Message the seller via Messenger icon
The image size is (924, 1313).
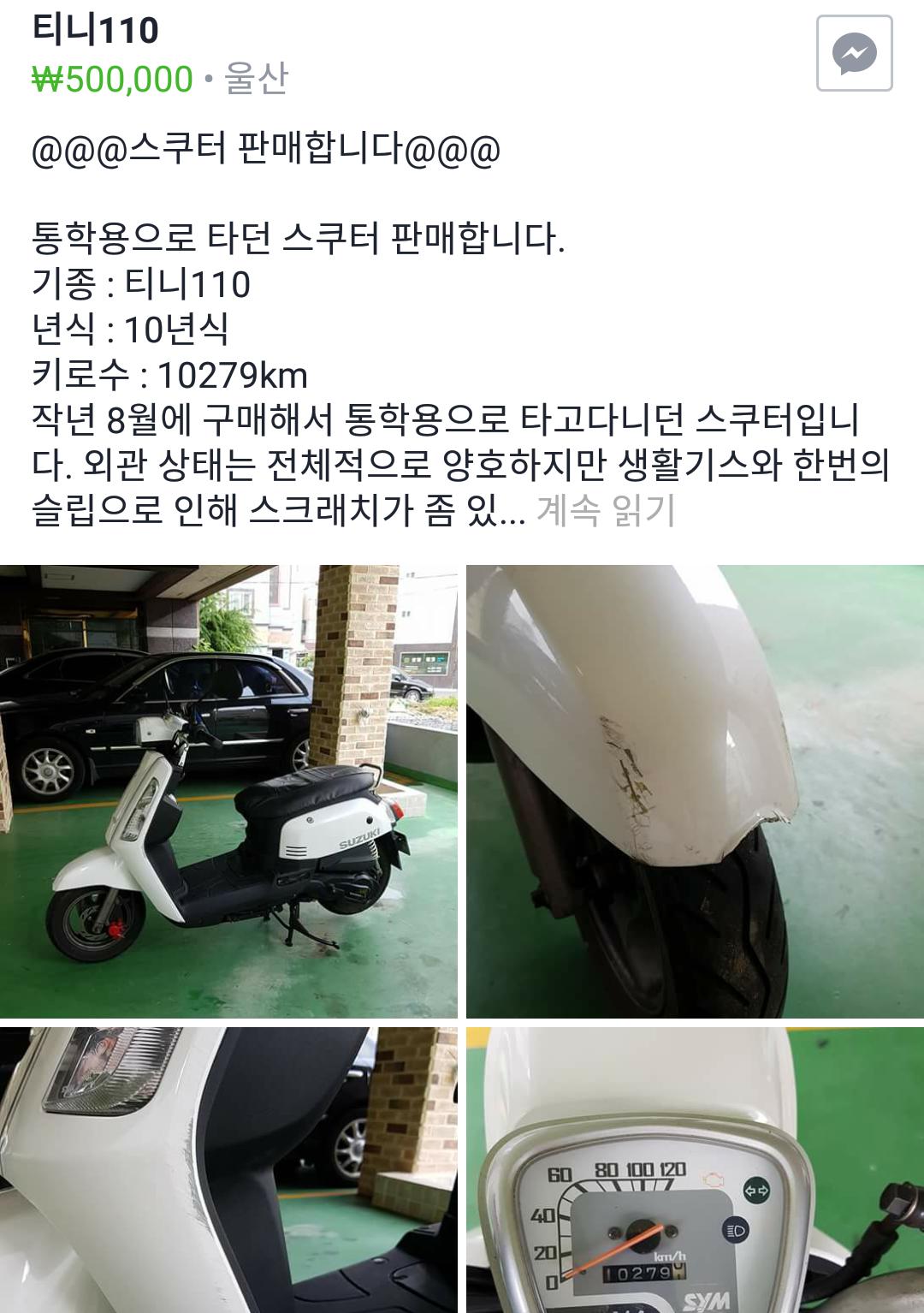[x=854, y=53]
